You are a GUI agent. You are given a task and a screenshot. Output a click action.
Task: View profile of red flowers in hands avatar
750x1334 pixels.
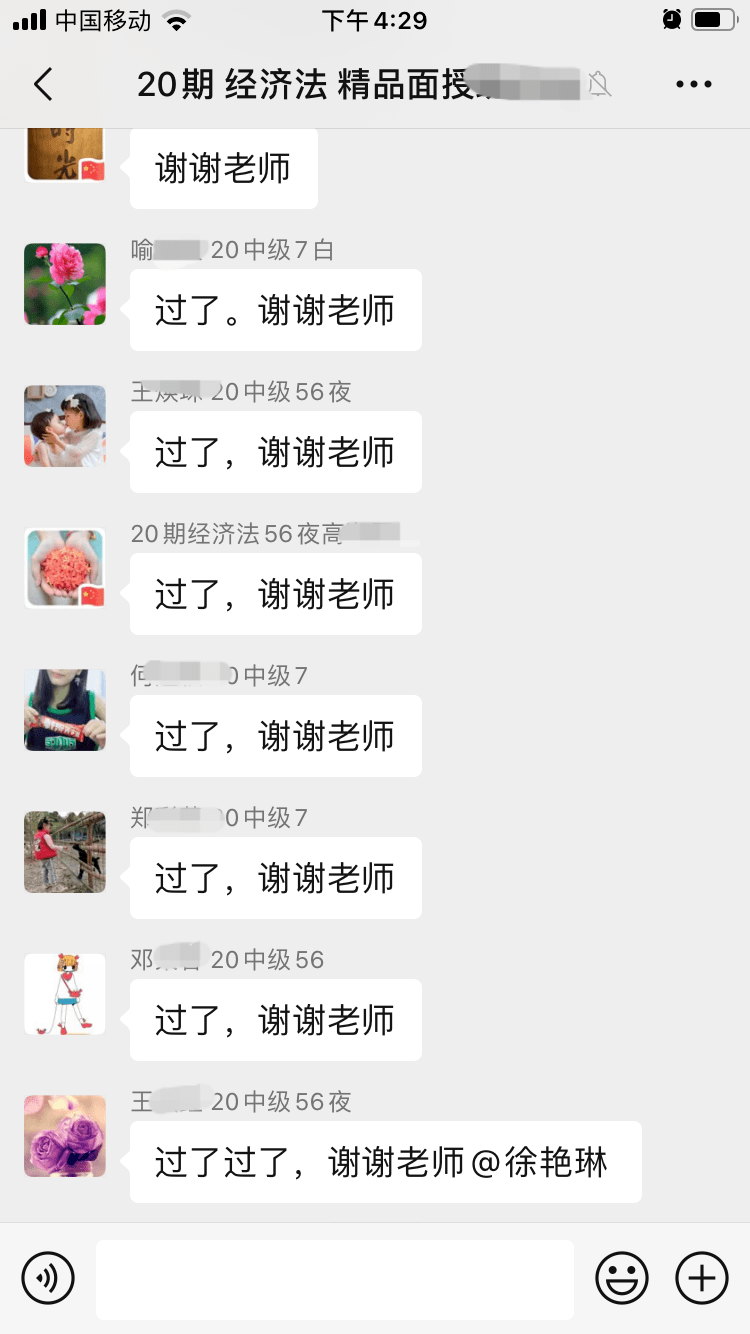(x=65, y=568)
